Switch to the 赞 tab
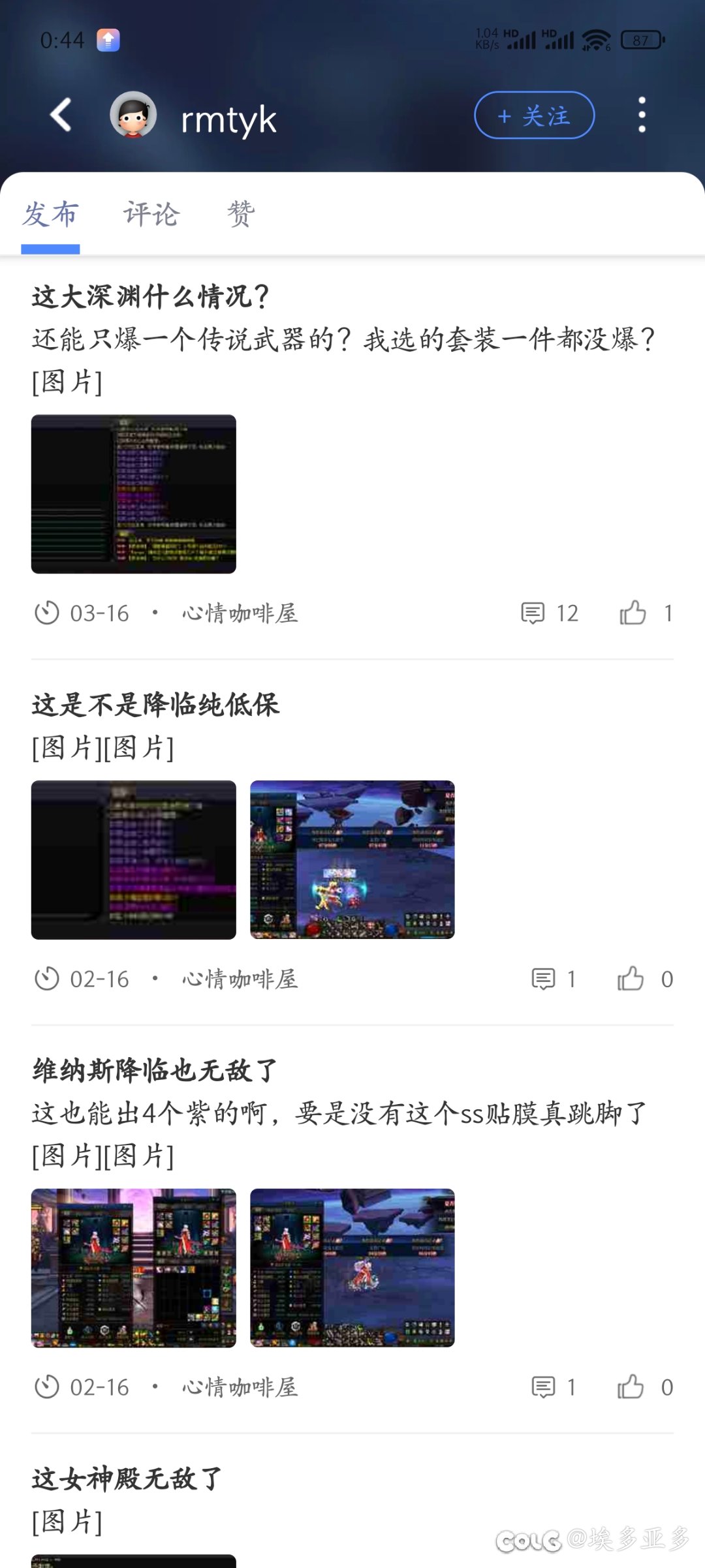Viewport: 705px width, 1568px height. (241, 214)
